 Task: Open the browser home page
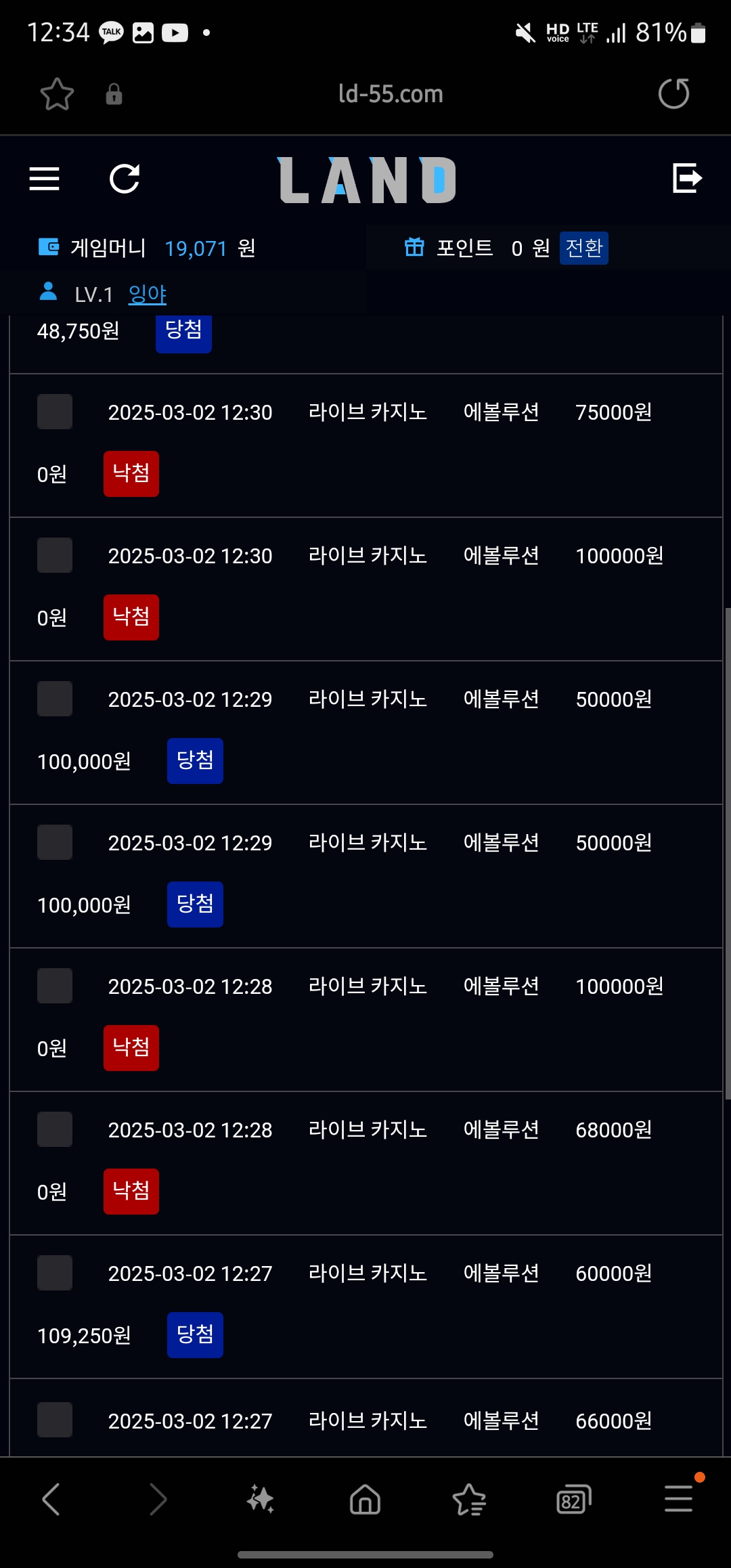click(365, 1499)
